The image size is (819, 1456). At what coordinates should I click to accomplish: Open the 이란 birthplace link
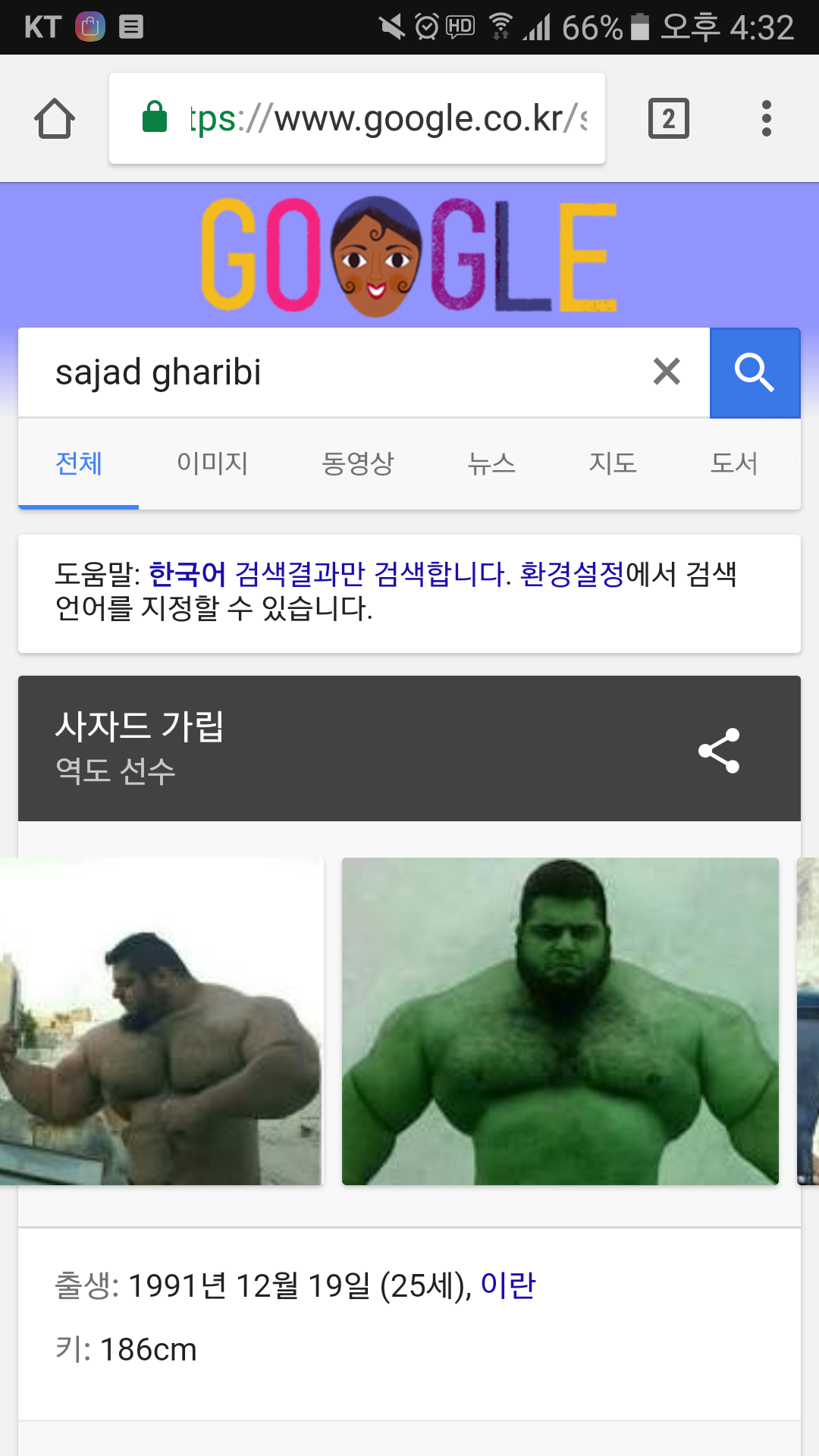click(x=508, y=1285)
